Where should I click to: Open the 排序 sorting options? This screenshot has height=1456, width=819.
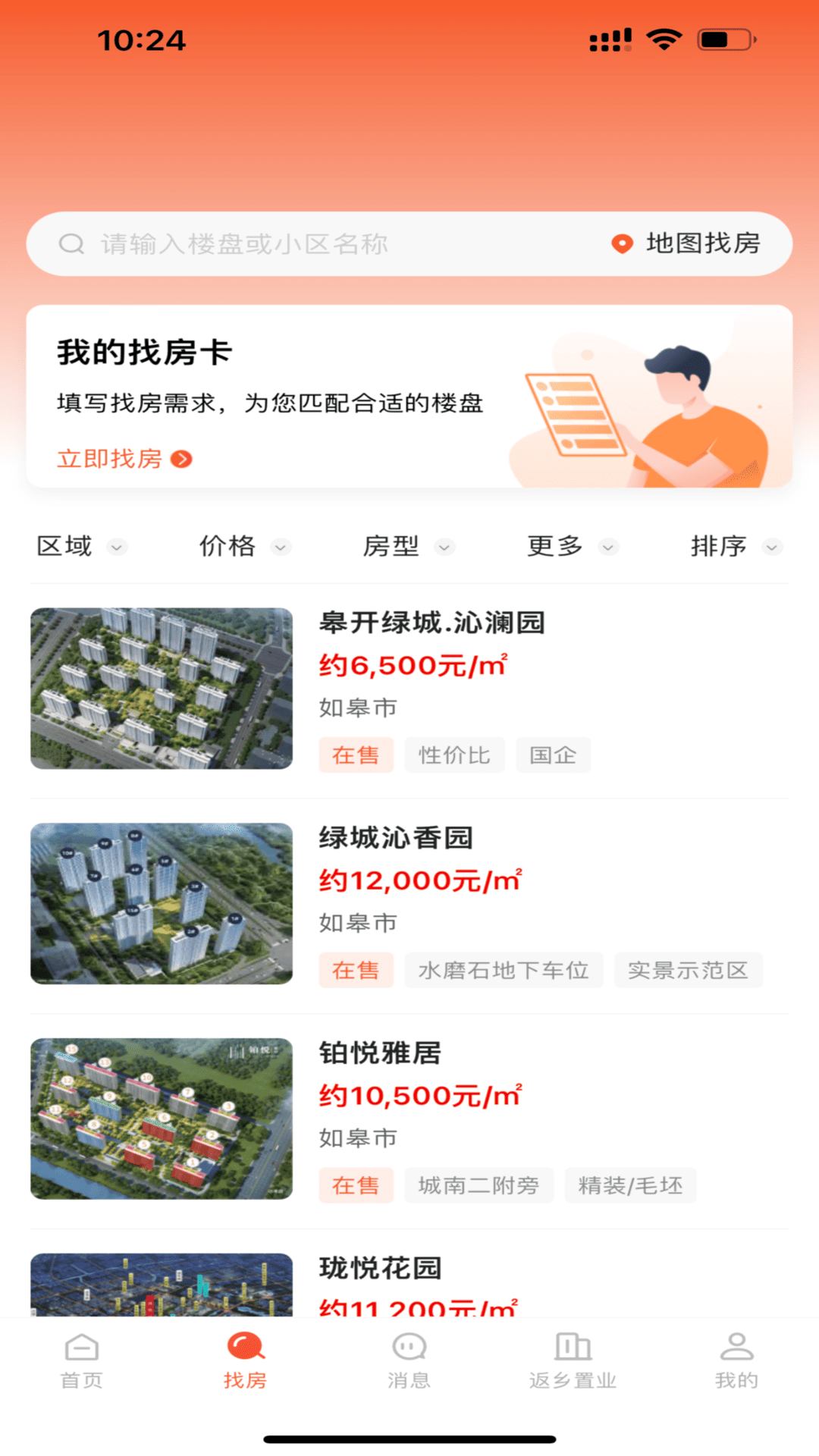click(x=735, y=546)
